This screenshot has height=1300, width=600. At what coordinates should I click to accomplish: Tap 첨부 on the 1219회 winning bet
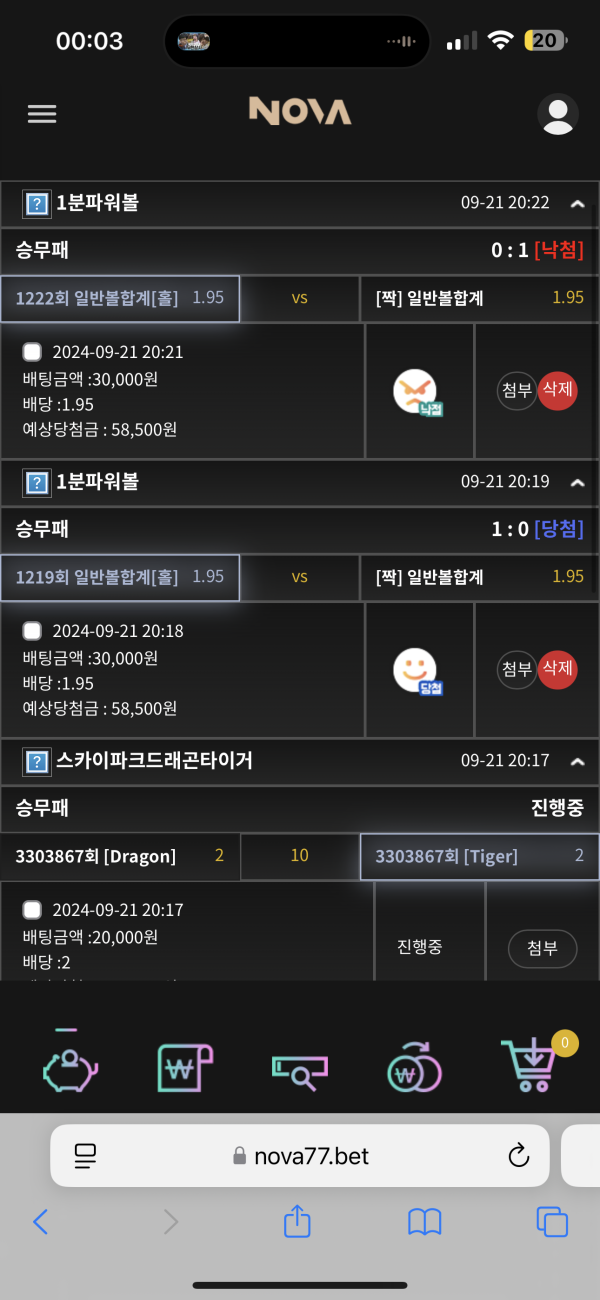[x=517, y=669]
